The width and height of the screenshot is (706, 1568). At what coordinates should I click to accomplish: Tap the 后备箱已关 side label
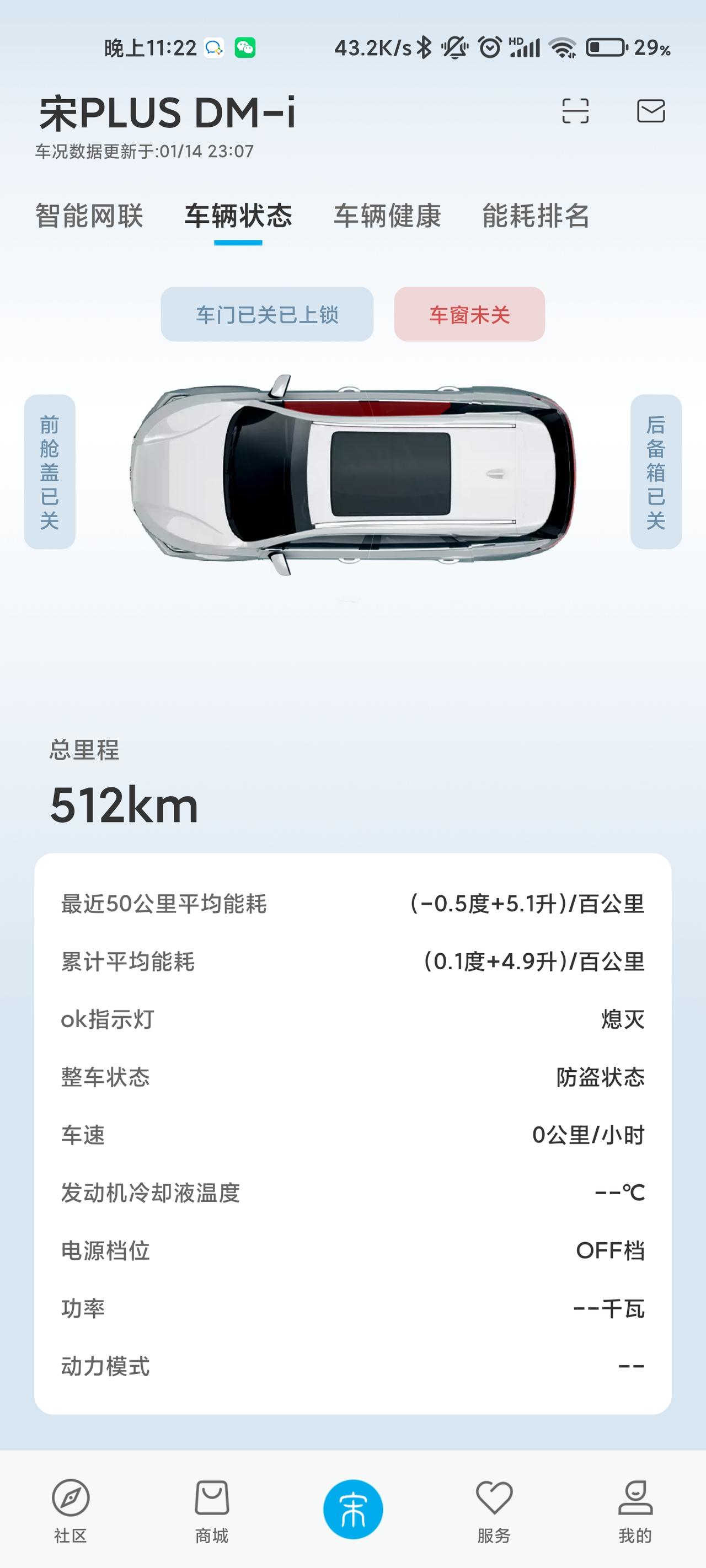pyautogui.click(x=655, y=472)
